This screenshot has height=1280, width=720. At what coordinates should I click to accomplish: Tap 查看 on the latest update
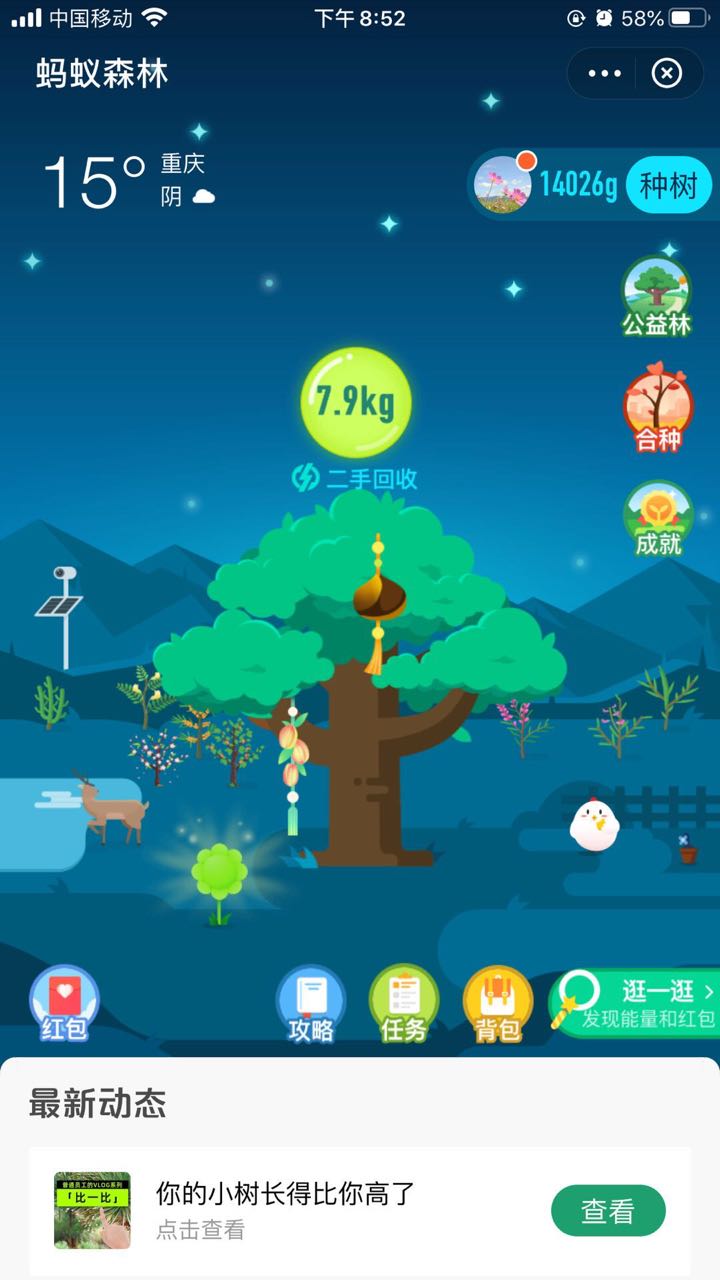608,1211
